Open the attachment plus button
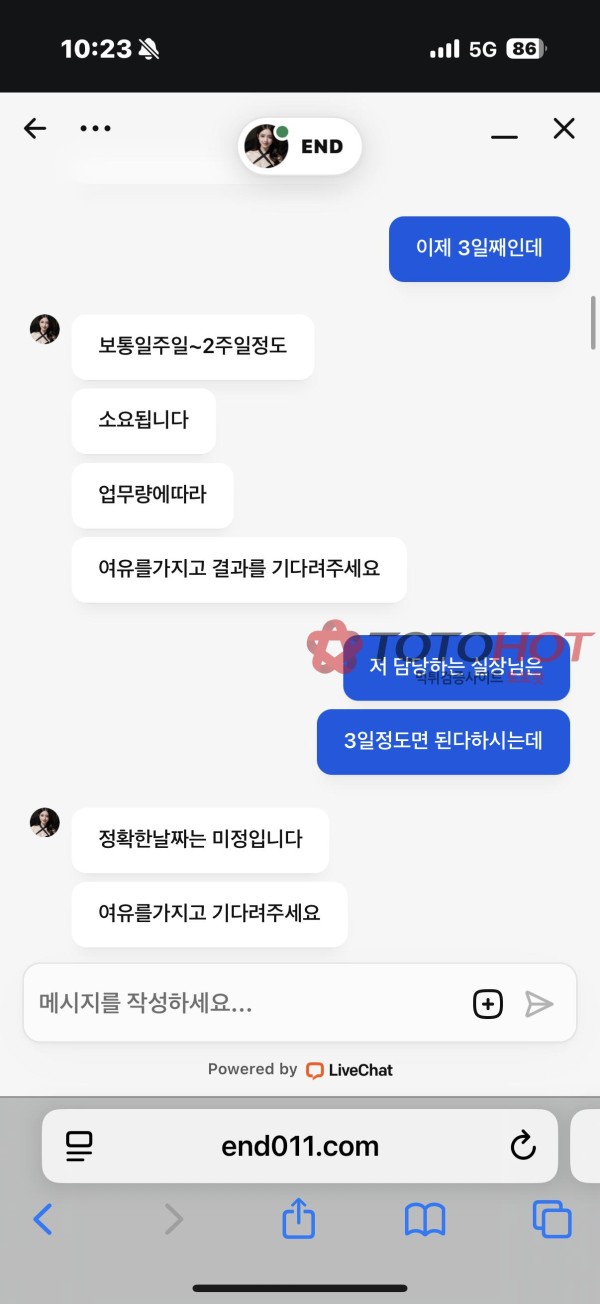 pyautogui.click(x=488, y=1004)
